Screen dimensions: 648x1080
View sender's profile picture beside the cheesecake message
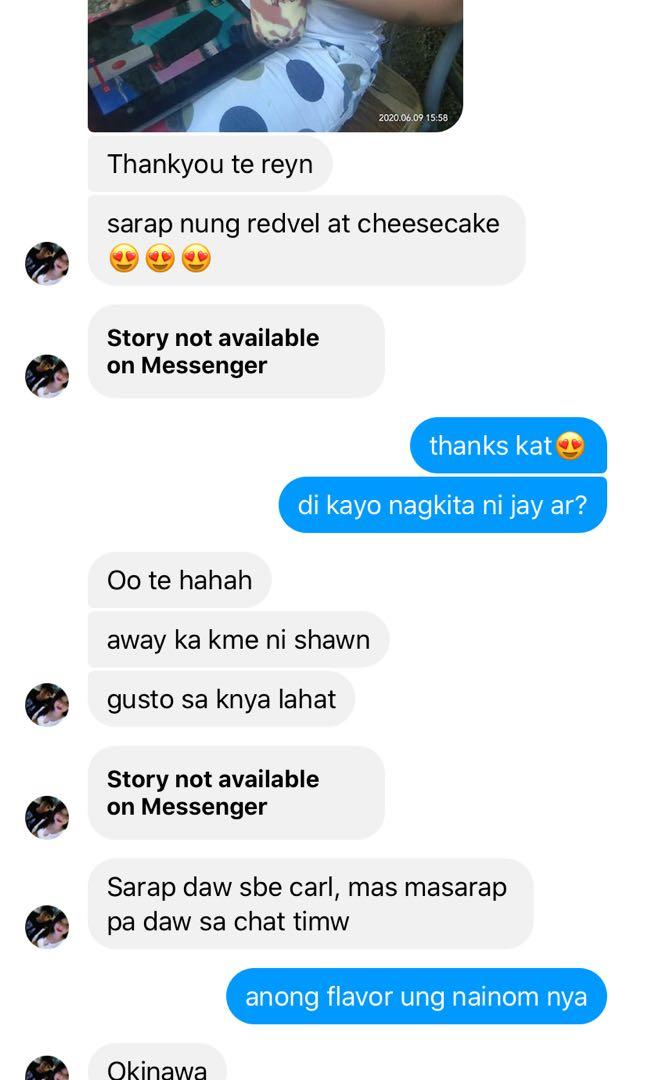(x=47, y=263)
